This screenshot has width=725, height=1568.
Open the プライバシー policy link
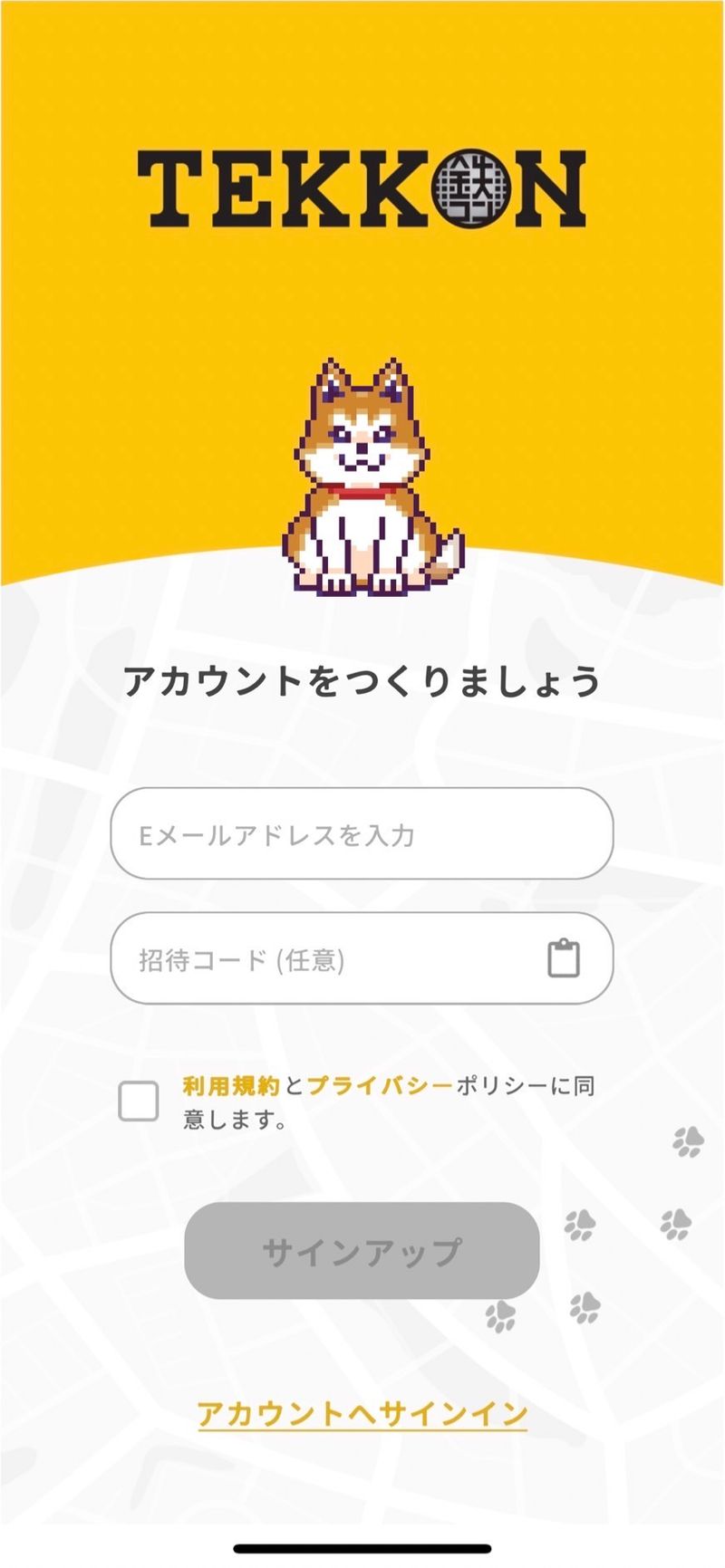pyautogui.click(x=379, y=1084)
